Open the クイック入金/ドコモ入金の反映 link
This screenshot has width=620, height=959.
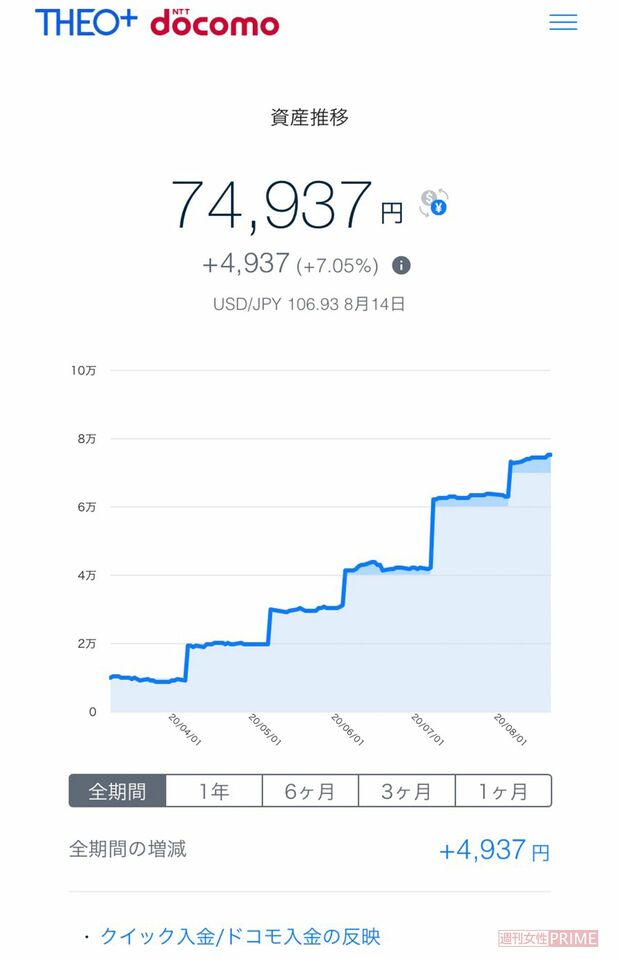point(240,937)
